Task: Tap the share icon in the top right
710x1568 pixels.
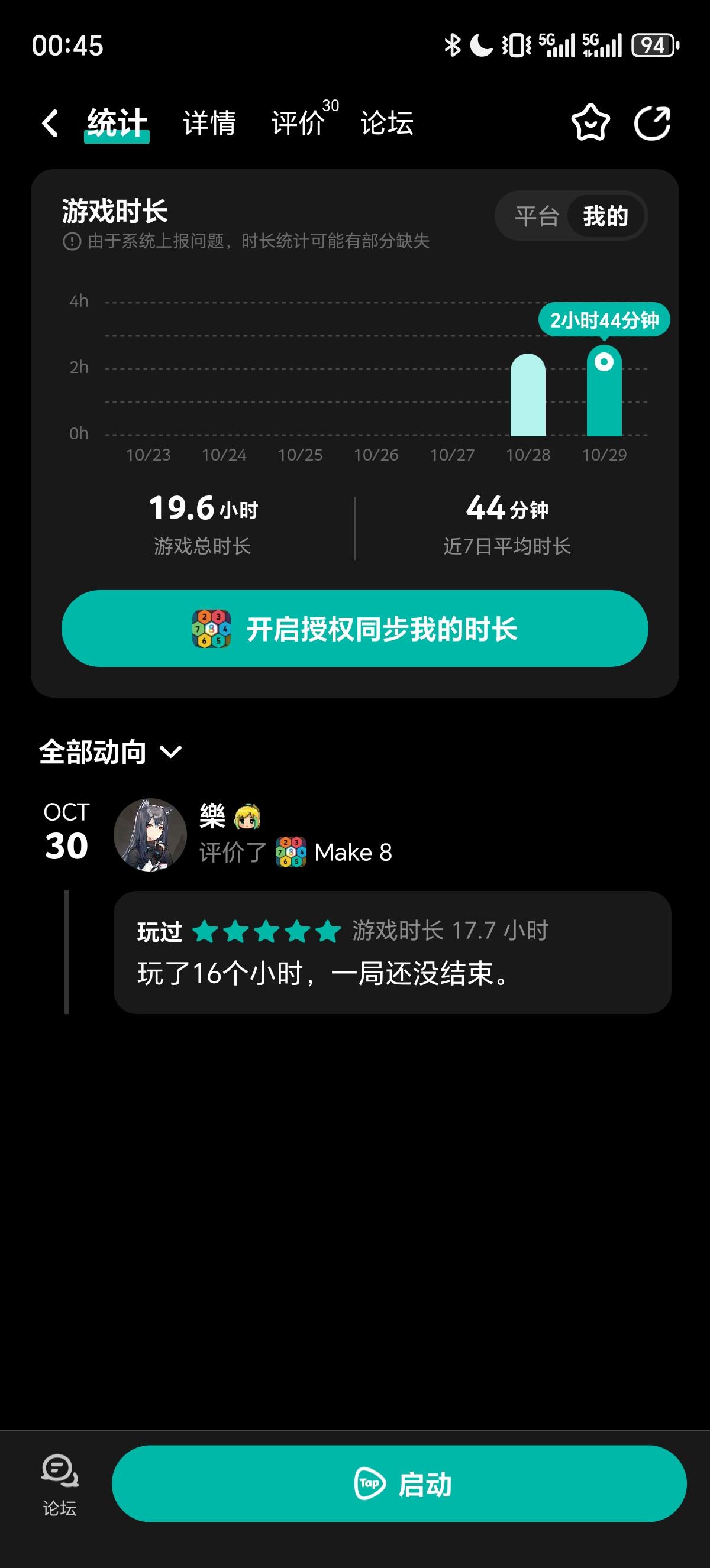Action: pyautogui.click(x=652, y=124)
